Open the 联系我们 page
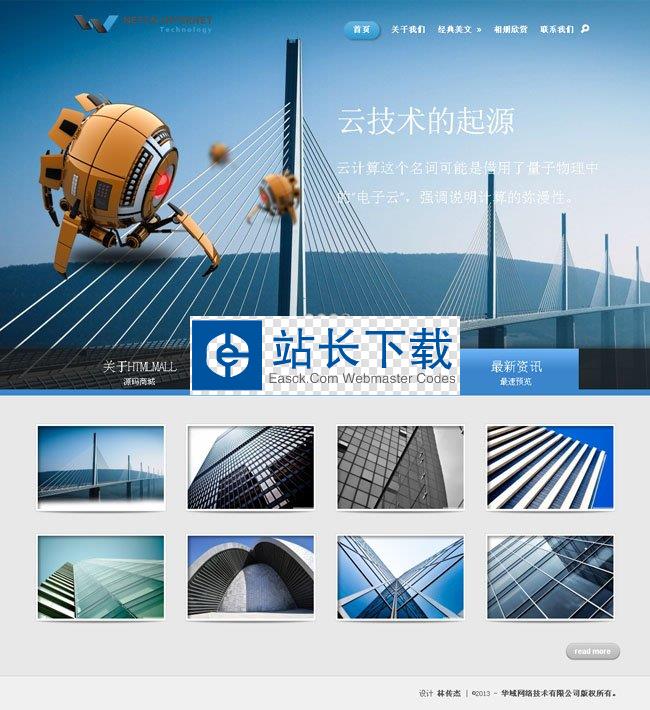Viewport: 650px width, 710px height. point(556,30)
